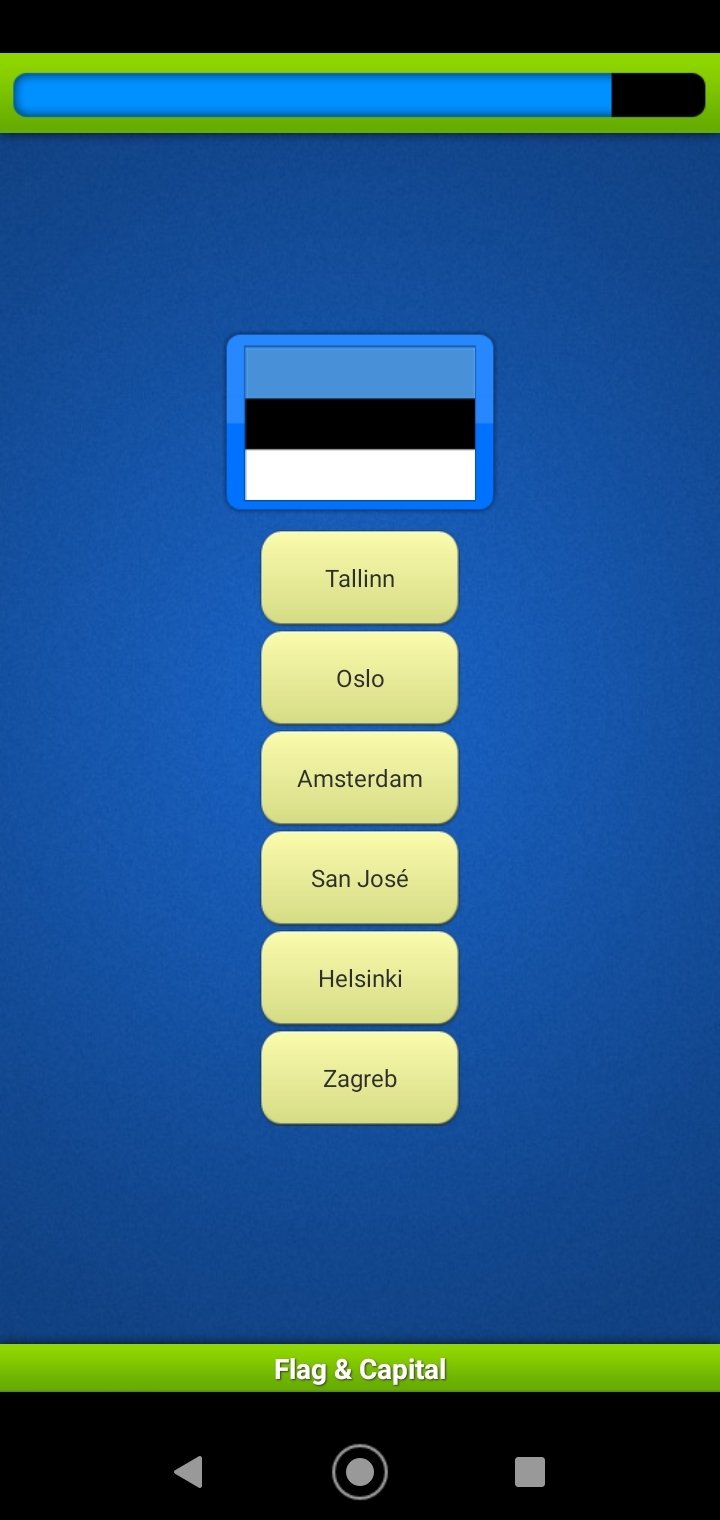This screenshot has height=1520, width=720.
Task: Answer with Helsinki
Action: 360,978
